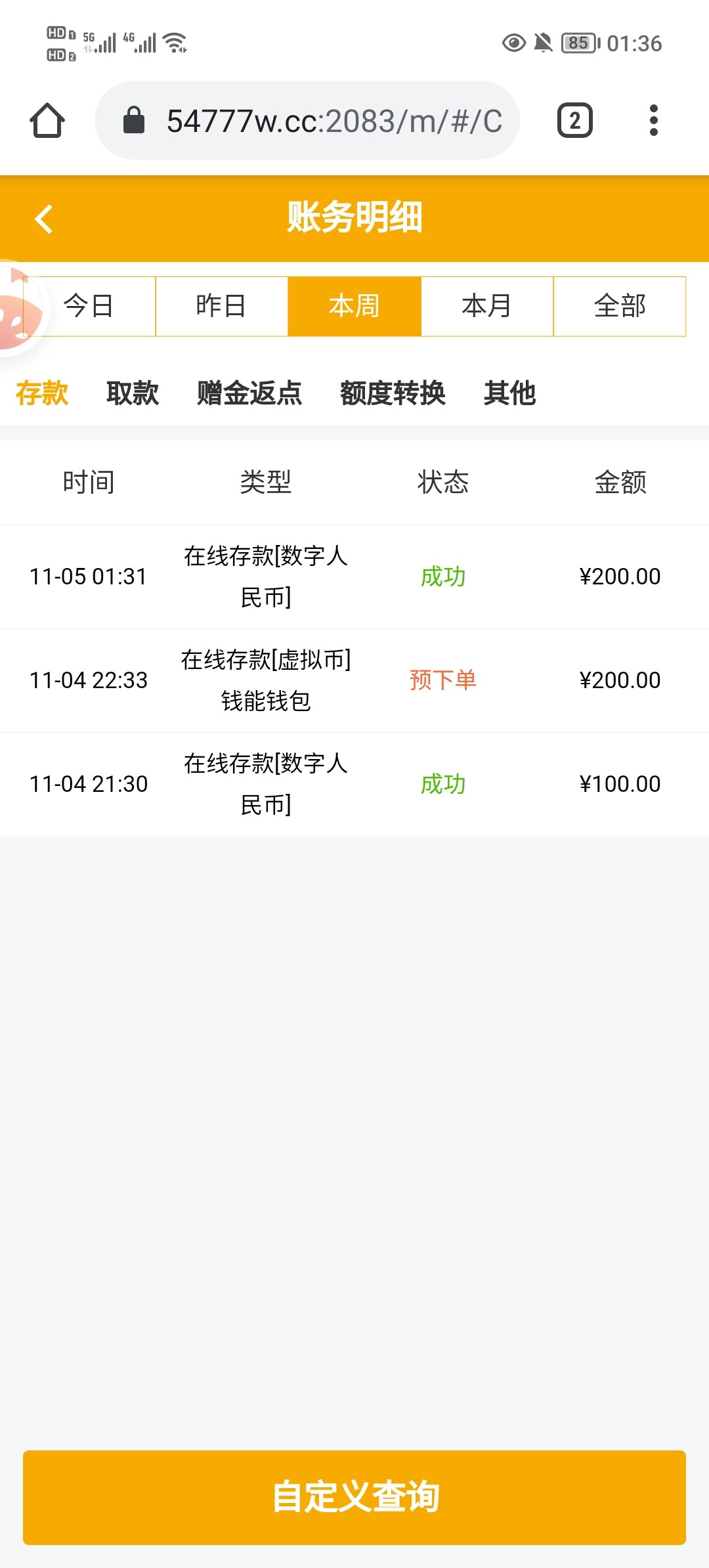This screenshot has width=709, height=1568.
Task: Open the 赠金返点 category
Action: 249,393
